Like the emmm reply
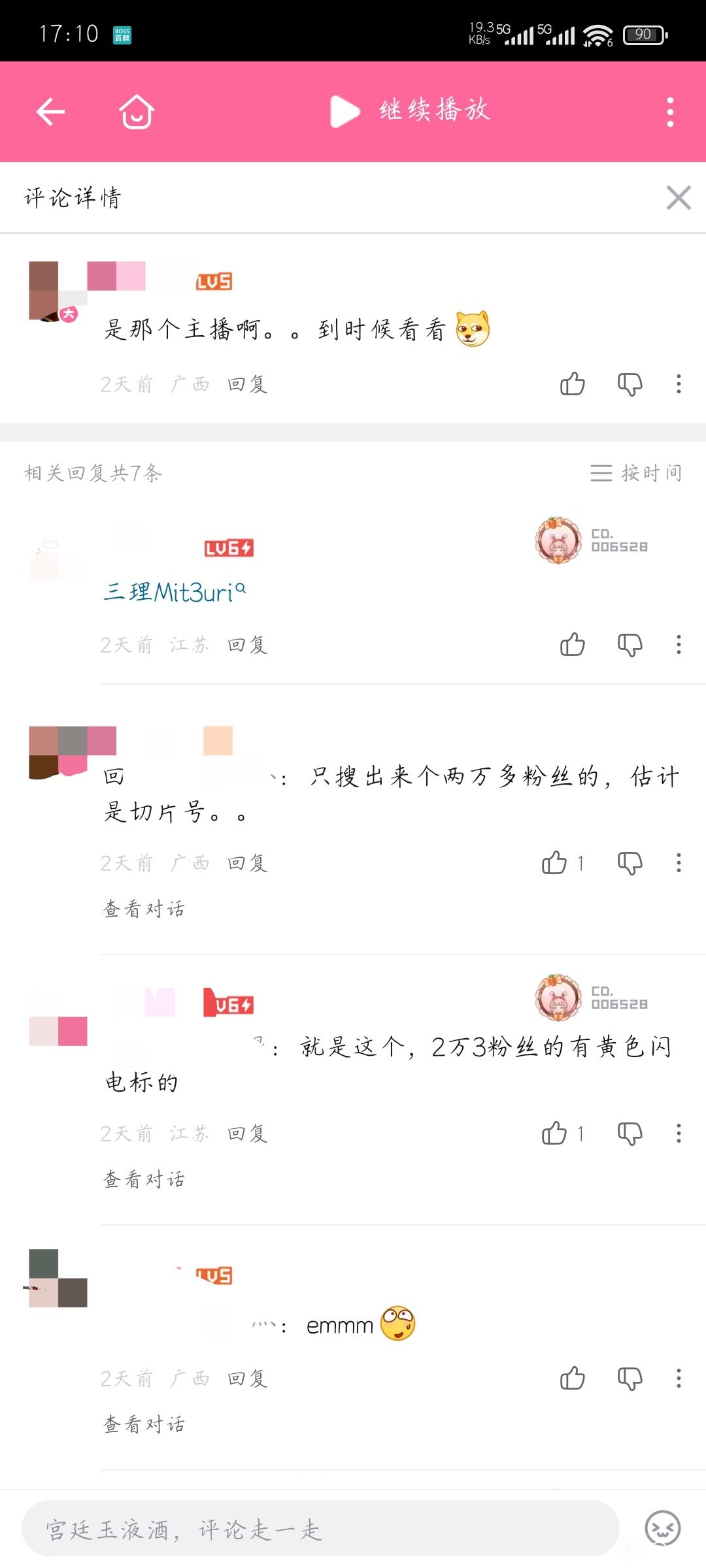The height and width of the screenshot is (1568, 706). [572, 1379]
